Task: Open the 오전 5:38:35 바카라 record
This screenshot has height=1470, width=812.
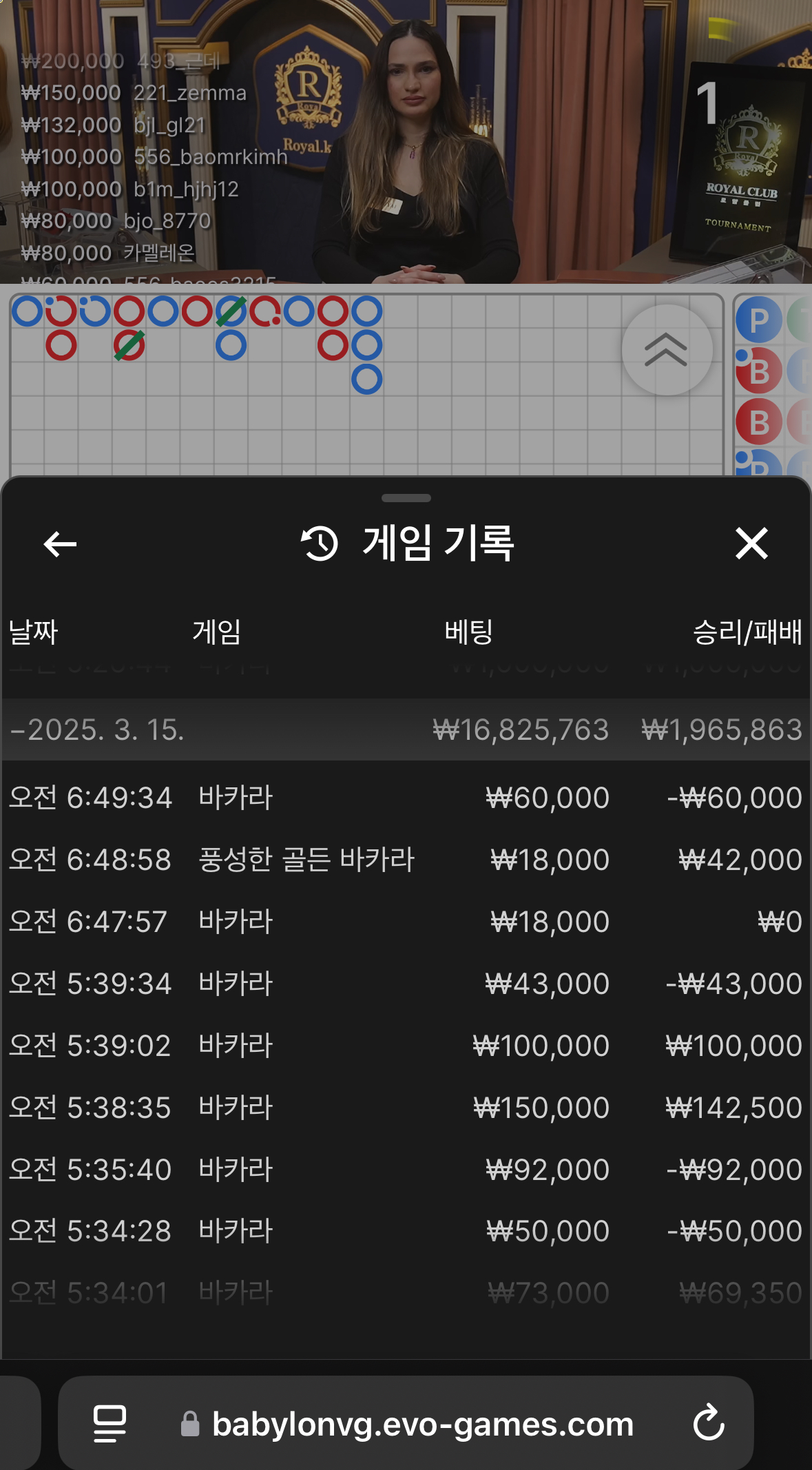Action: 406,1108
